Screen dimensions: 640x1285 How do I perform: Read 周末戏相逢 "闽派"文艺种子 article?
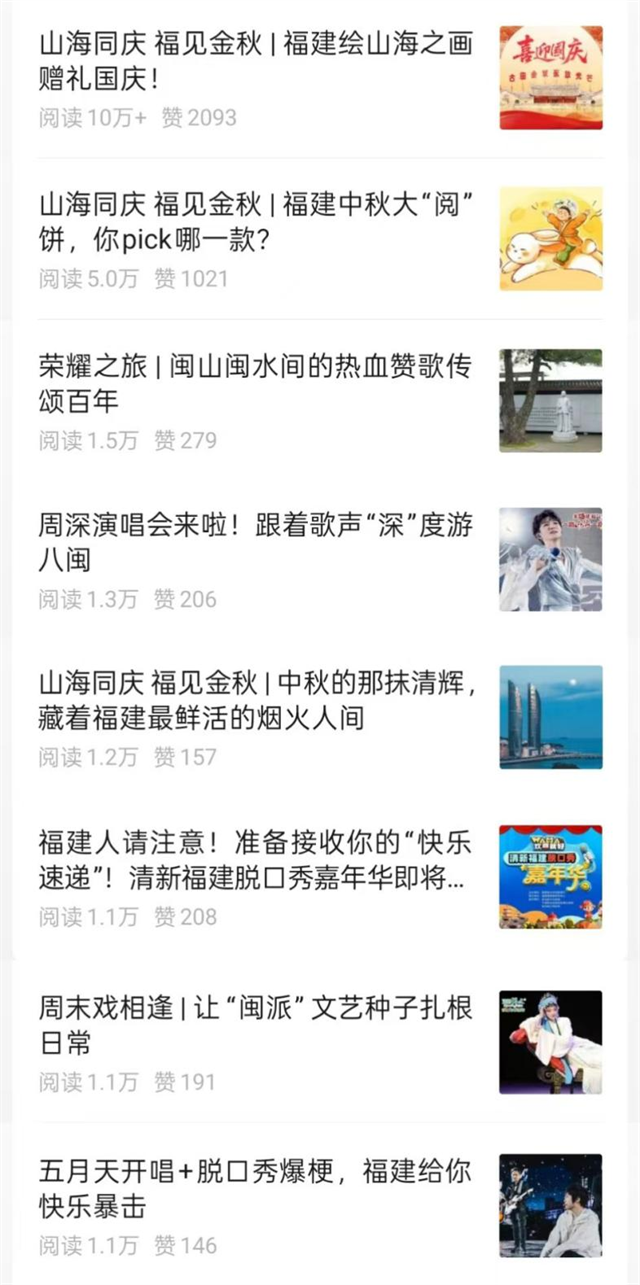(x=255, y=1025)
